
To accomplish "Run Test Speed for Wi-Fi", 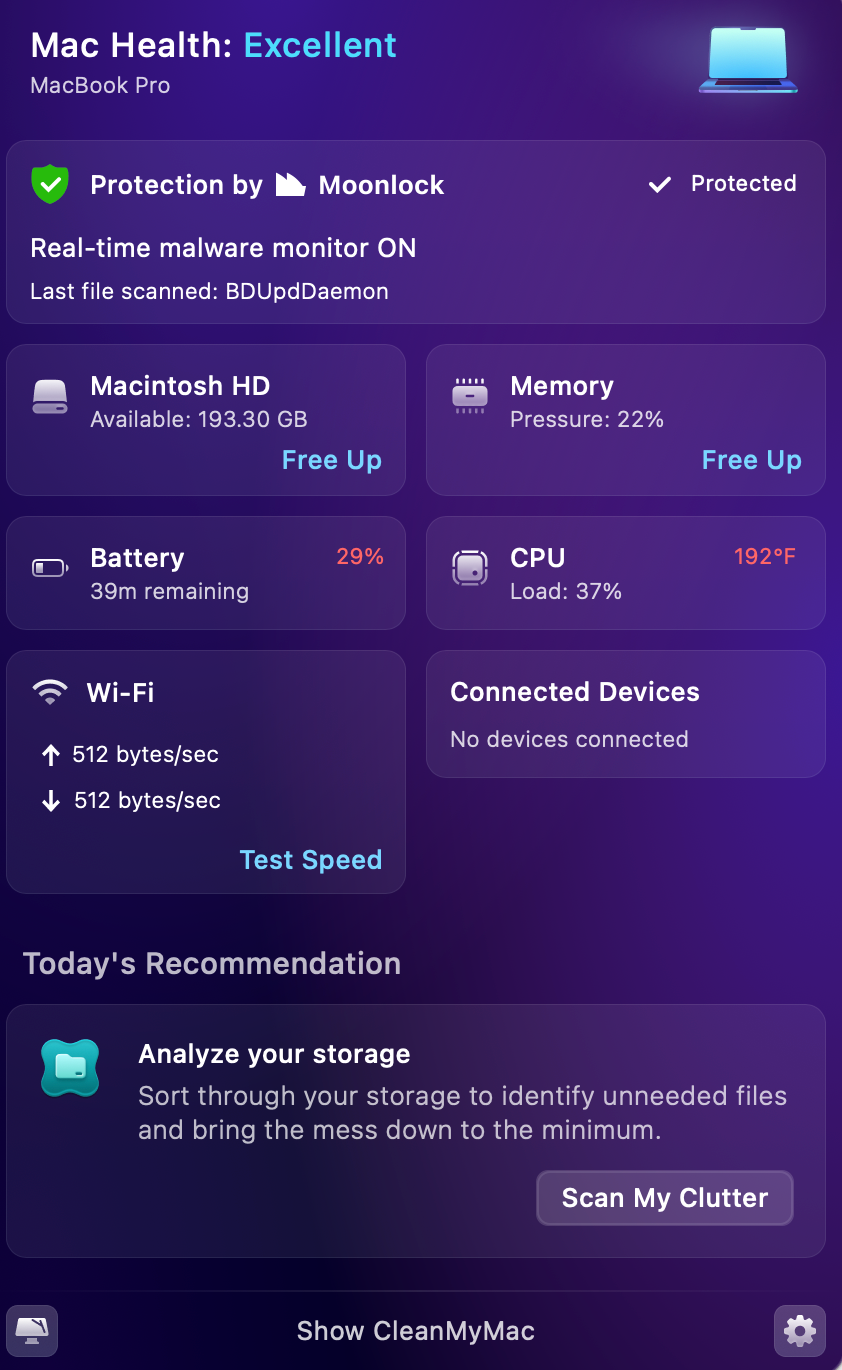I will (x=311, y=859).
